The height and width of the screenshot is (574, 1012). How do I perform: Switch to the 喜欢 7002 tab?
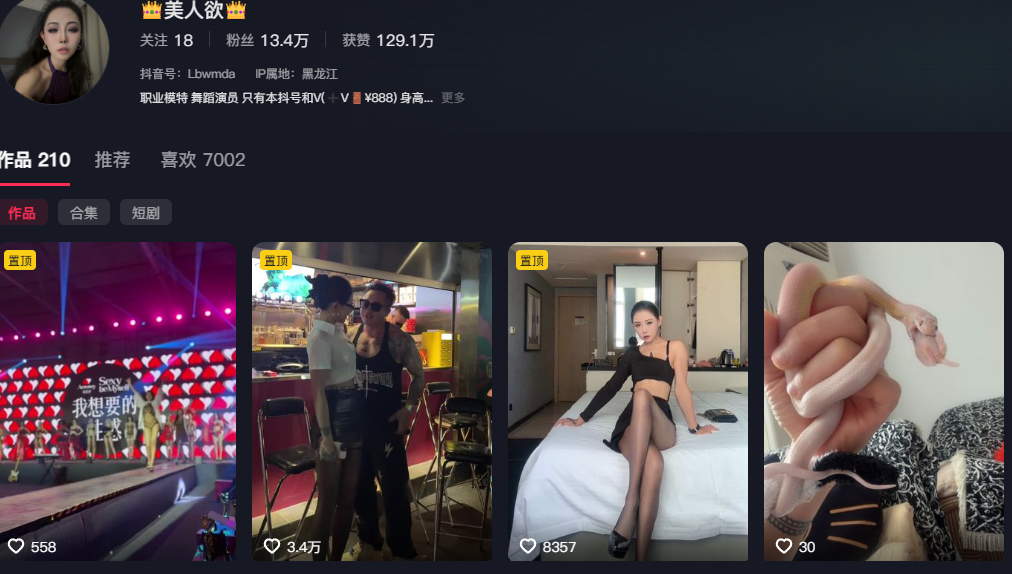[203, 160]
